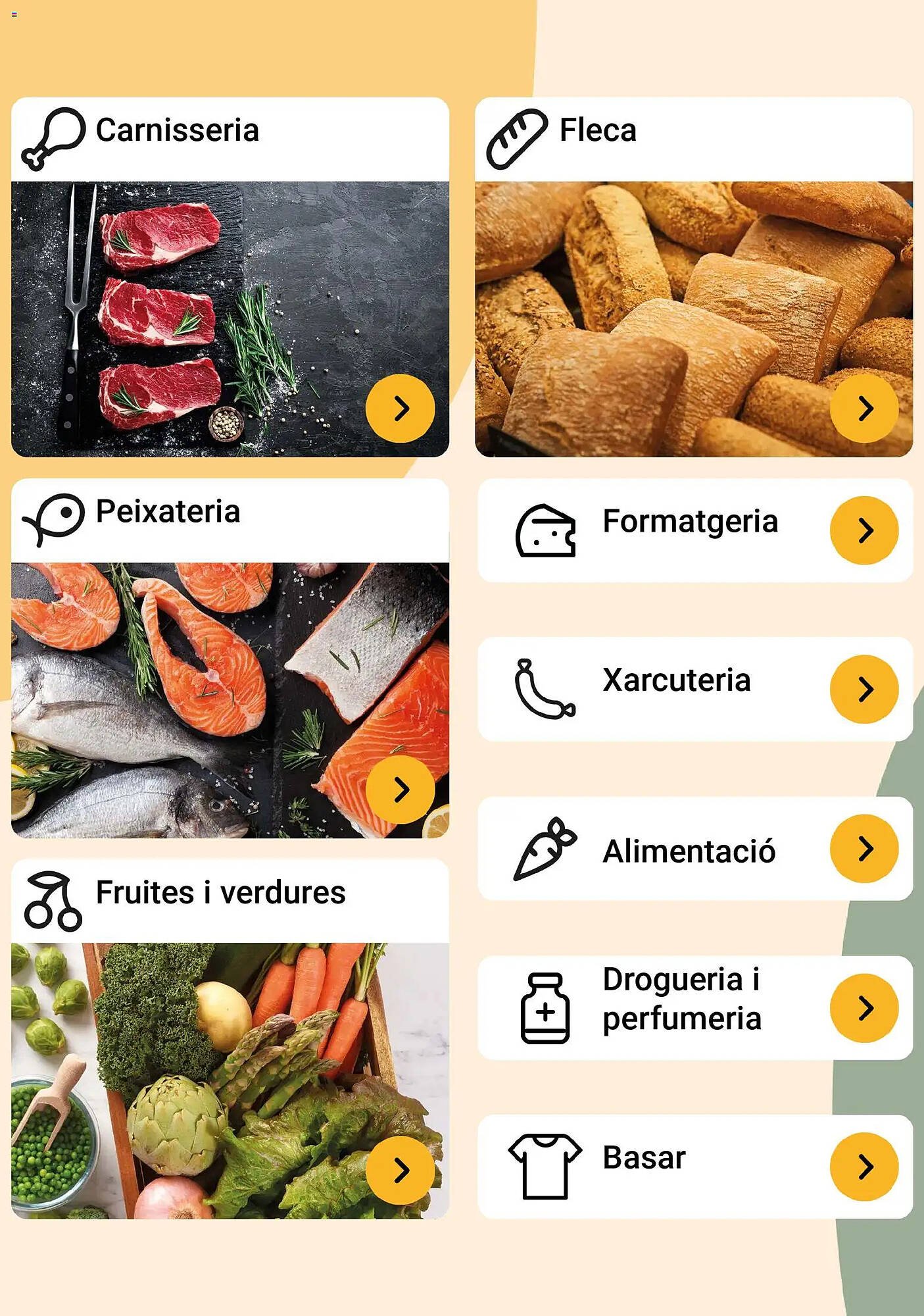
Task: Click the steak photo in Carnisseria card
Action: (x=184, y=316)
